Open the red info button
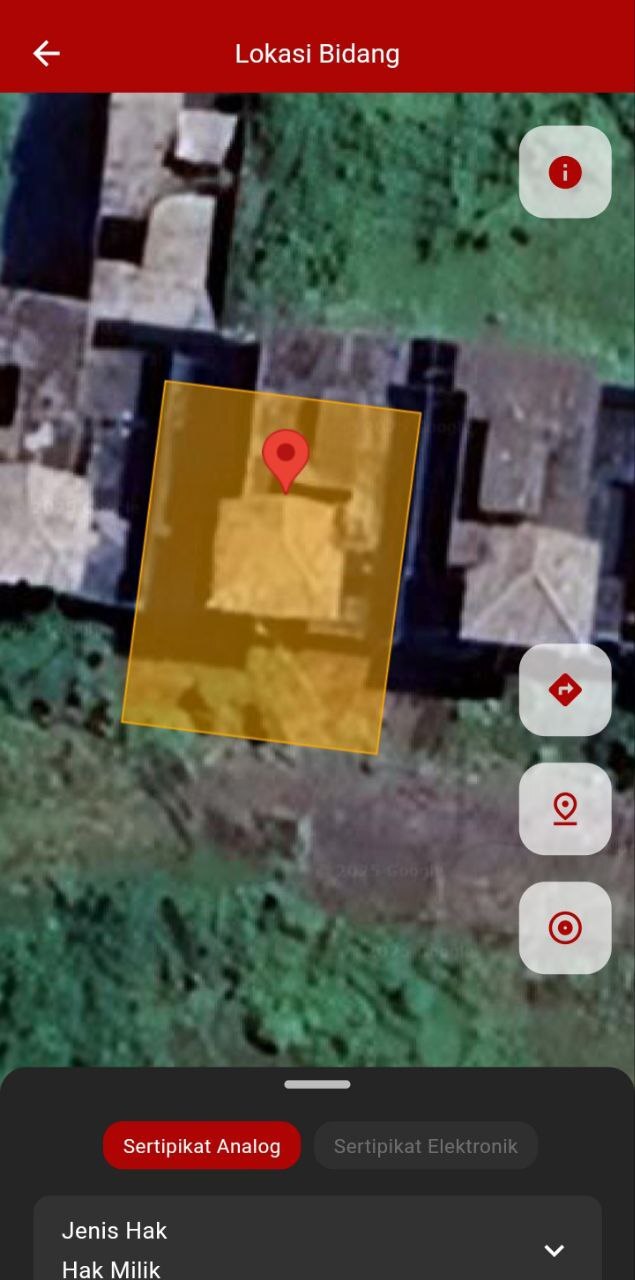 click(565, 172)
